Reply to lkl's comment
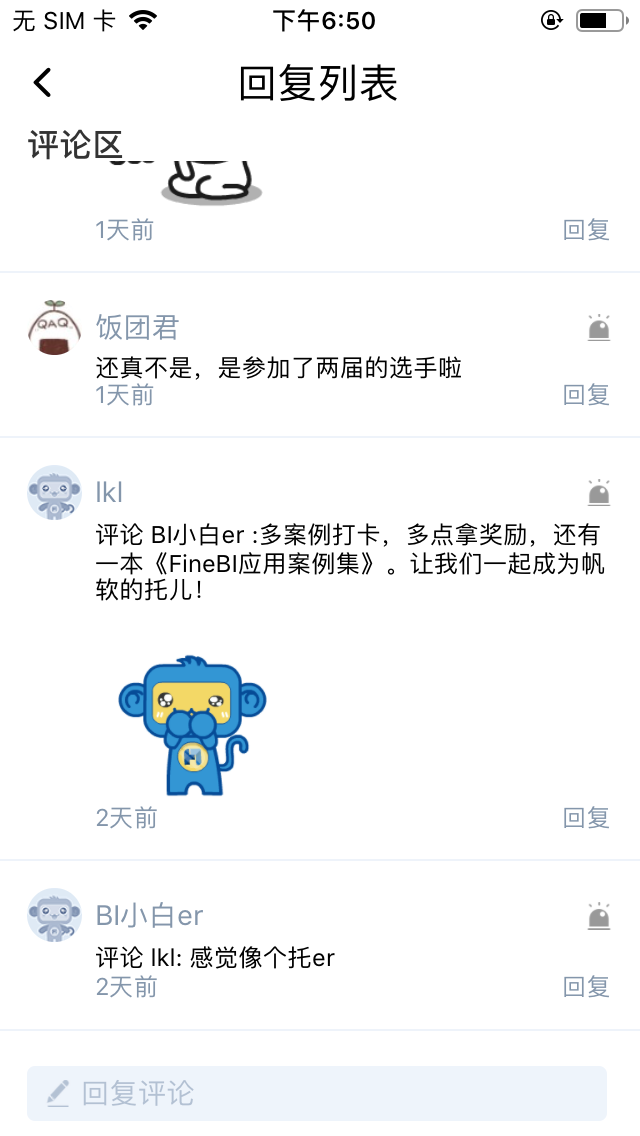Image resolution: width=640 pixels, height=1136 pixels. pos(586,818)
